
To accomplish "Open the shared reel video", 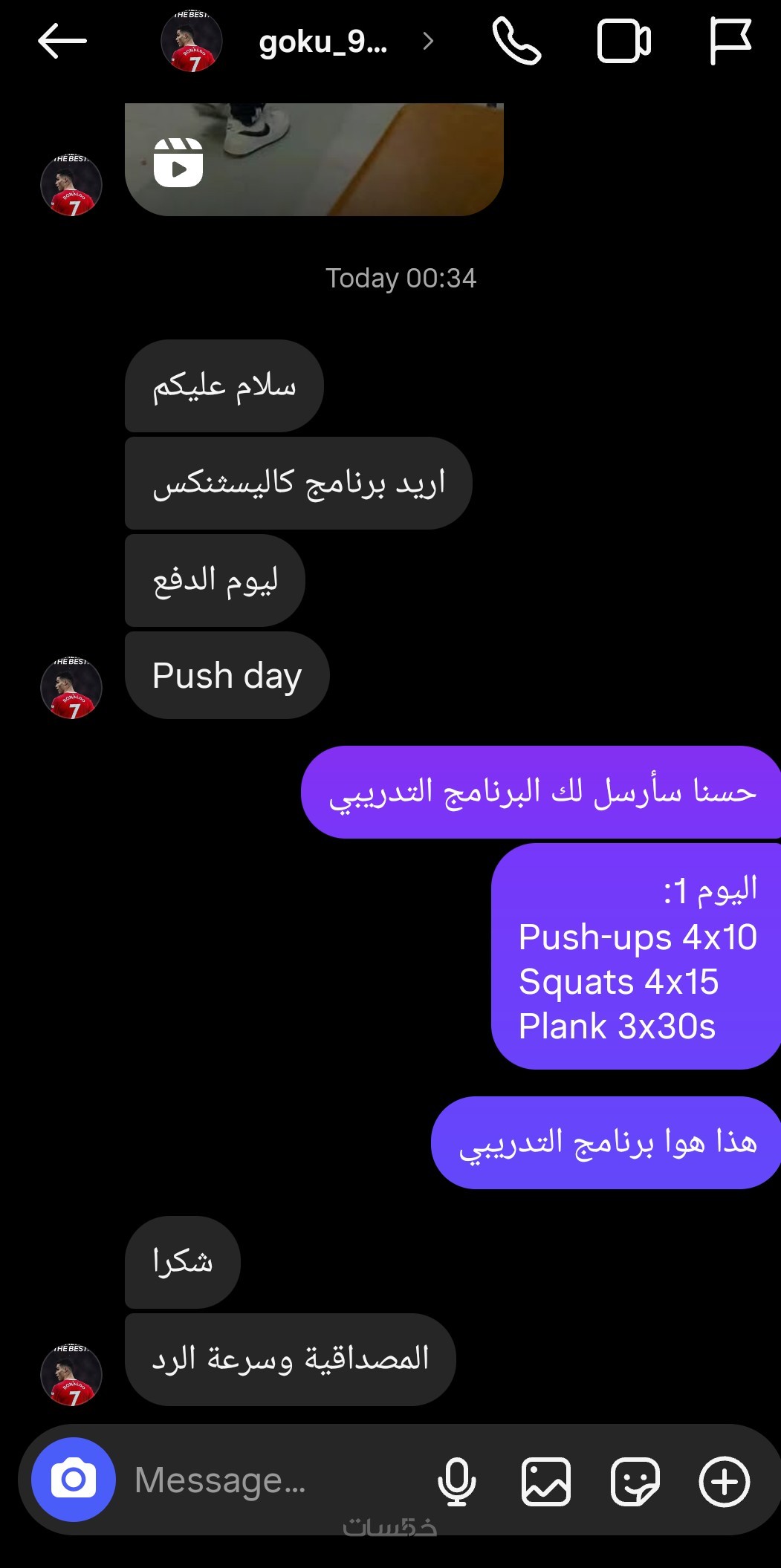I will click(x=314, y=160).
